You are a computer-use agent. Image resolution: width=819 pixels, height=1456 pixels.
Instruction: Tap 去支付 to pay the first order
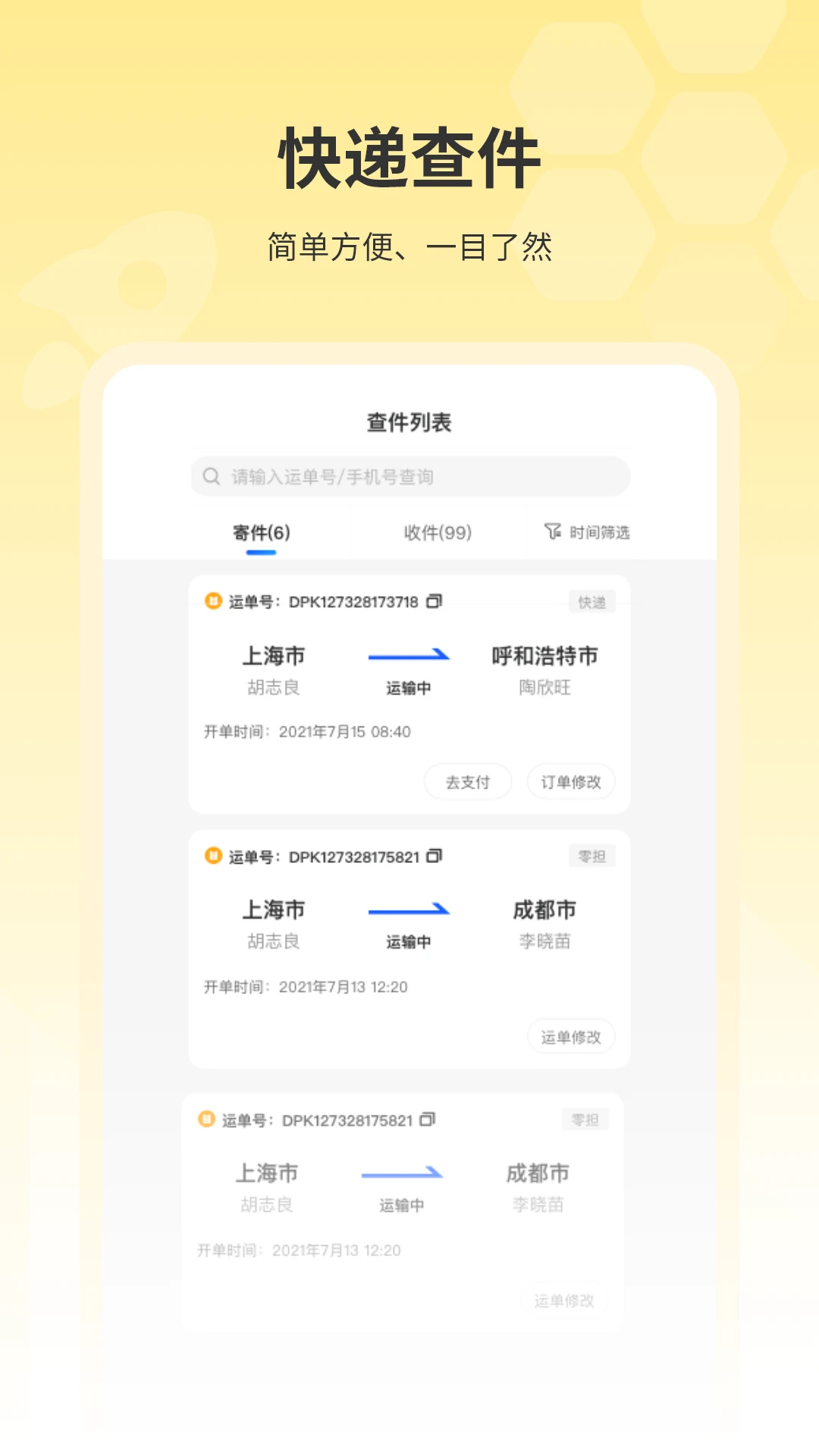point(468,781)
